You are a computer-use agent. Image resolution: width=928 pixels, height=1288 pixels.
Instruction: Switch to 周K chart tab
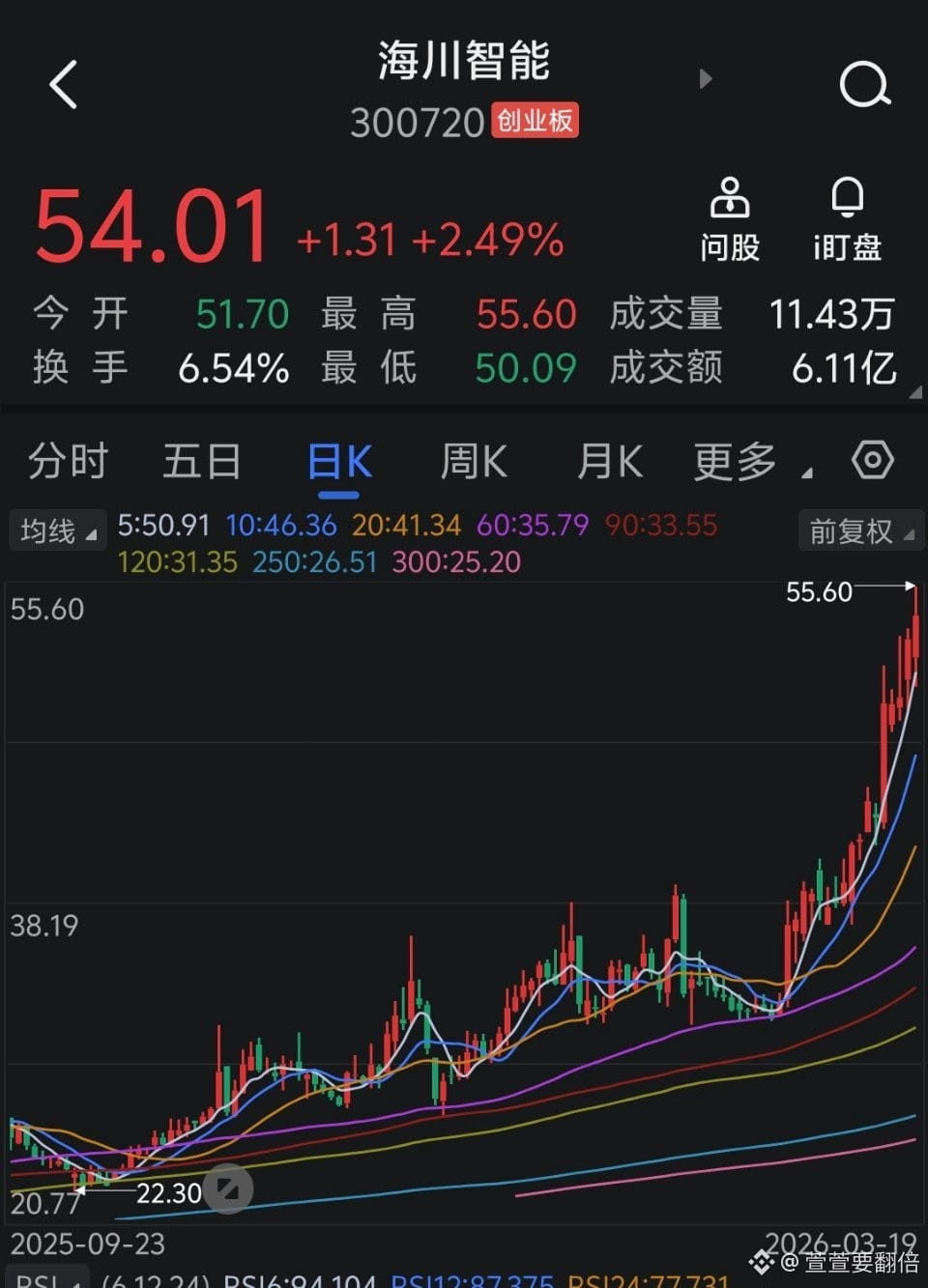pos(474,461)
